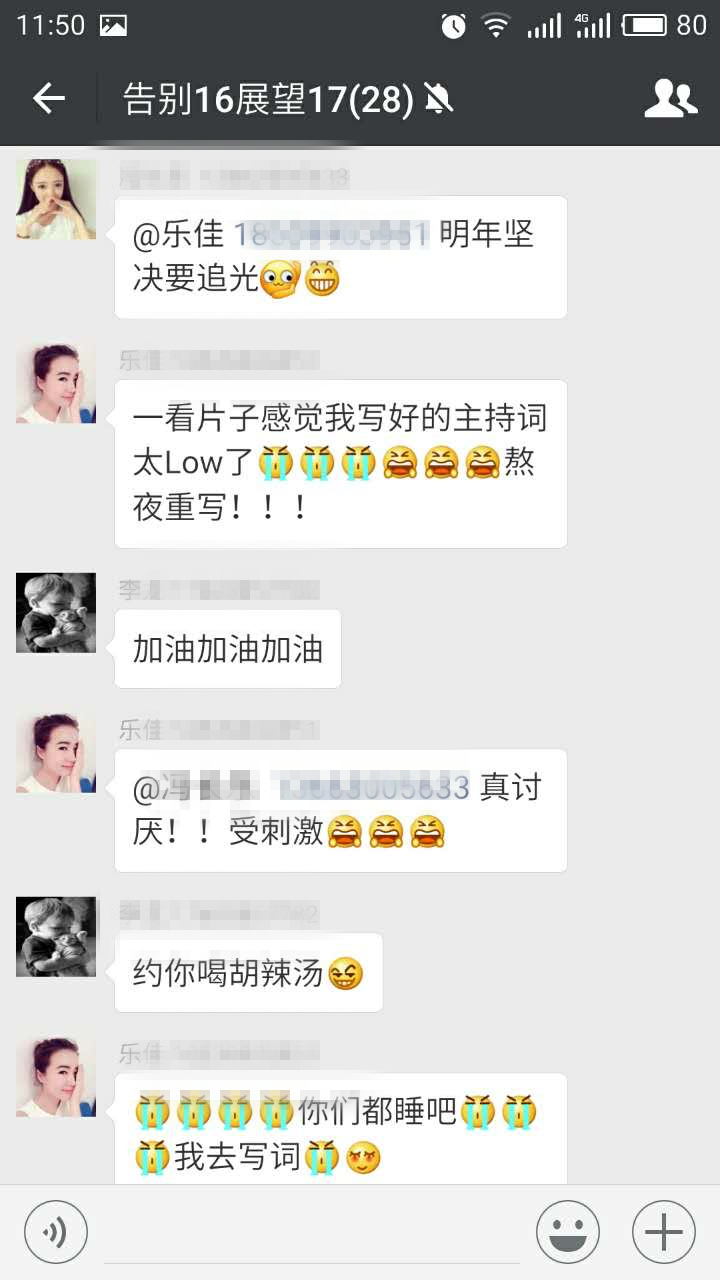Open 乐佳's avatar beside 我去写词 message
720x1280 pixels.
[x=56, y=1077]
